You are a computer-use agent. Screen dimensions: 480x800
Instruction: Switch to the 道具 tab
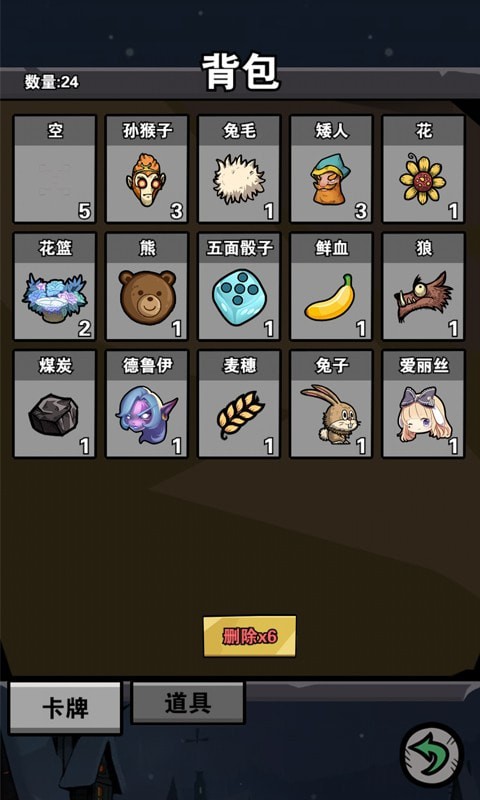(188, 703)
